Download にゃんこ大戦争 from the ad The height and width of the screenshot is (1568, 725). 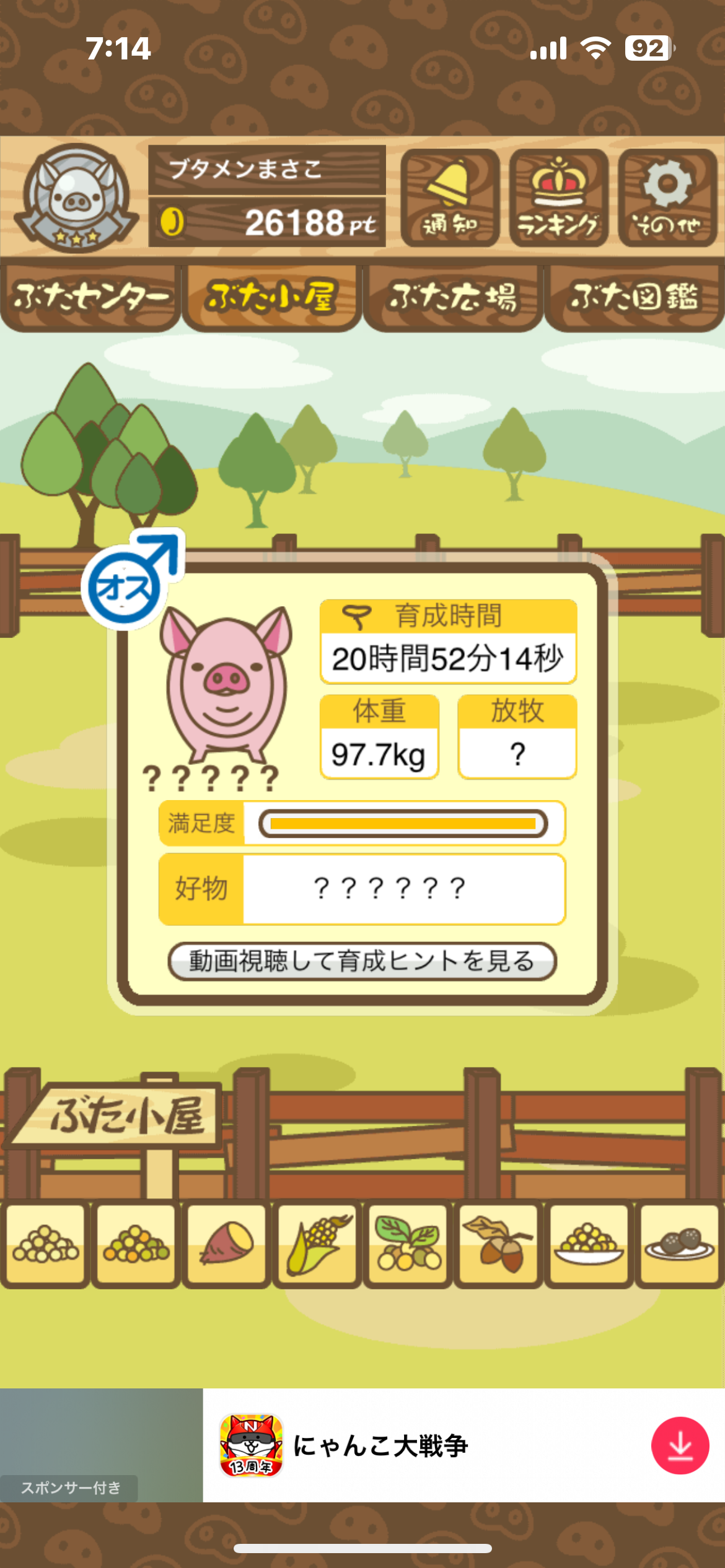tap(679, 1445)
